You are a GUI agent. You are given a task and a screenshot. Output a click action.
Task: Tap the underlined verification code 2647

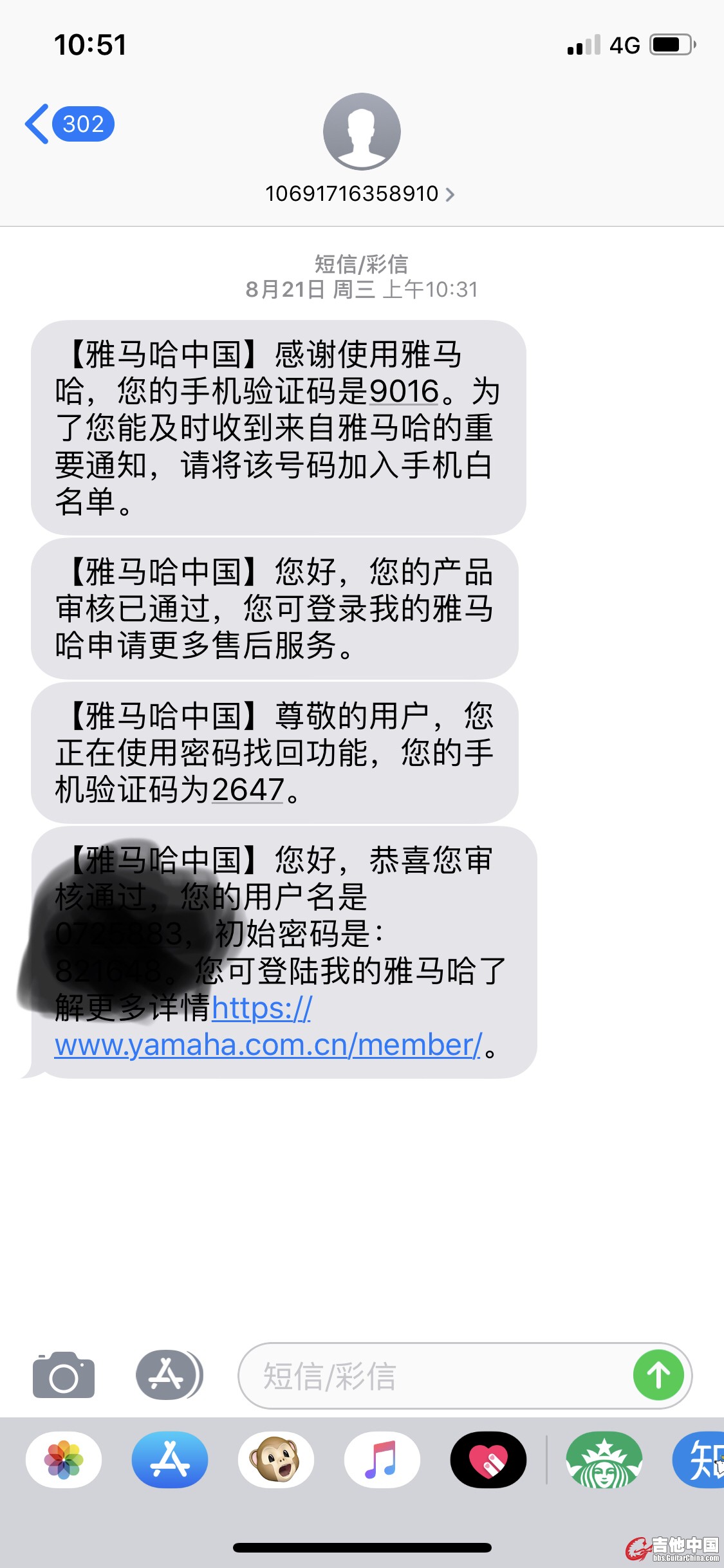point(248,790)
